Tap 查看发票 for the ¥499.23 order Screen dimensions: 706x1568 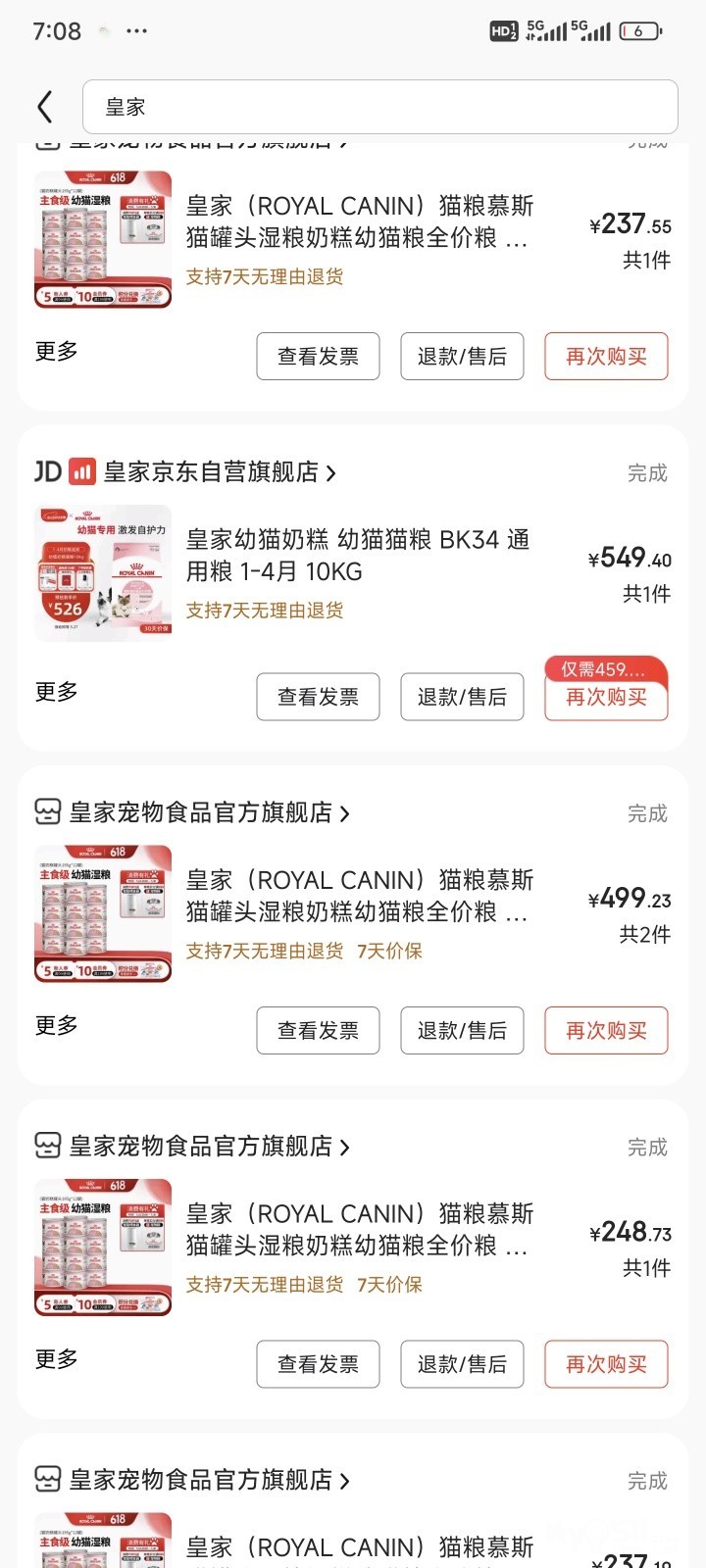pyautogui.click(x=318, y=1030)
